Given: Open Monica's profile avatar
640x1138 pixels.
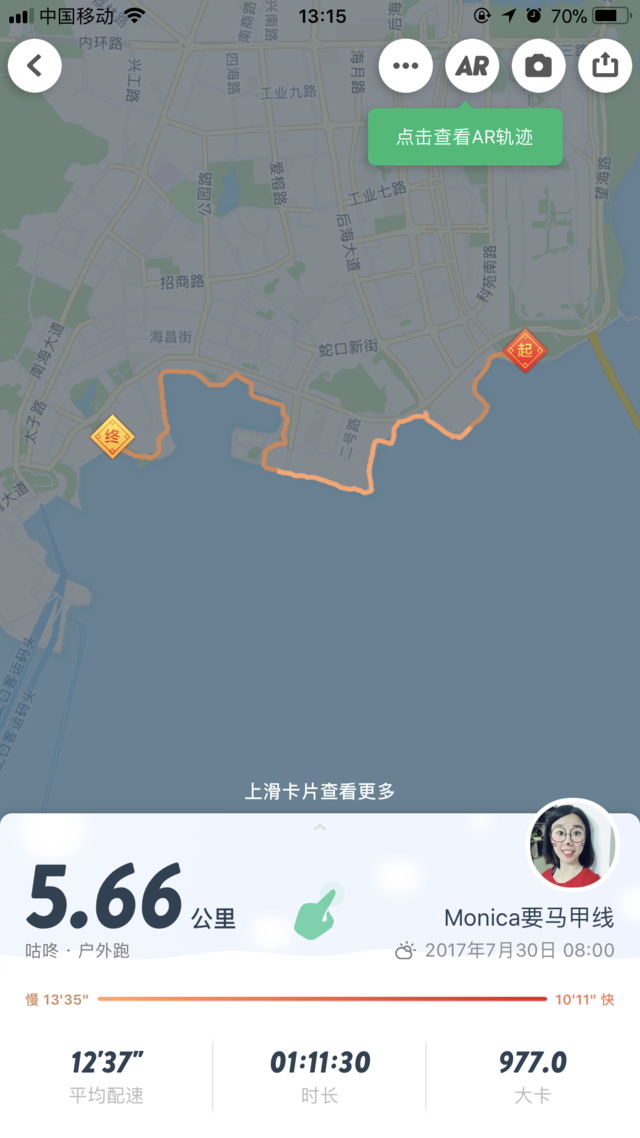Looking at the screenshot, I should [x=573, y=845].
